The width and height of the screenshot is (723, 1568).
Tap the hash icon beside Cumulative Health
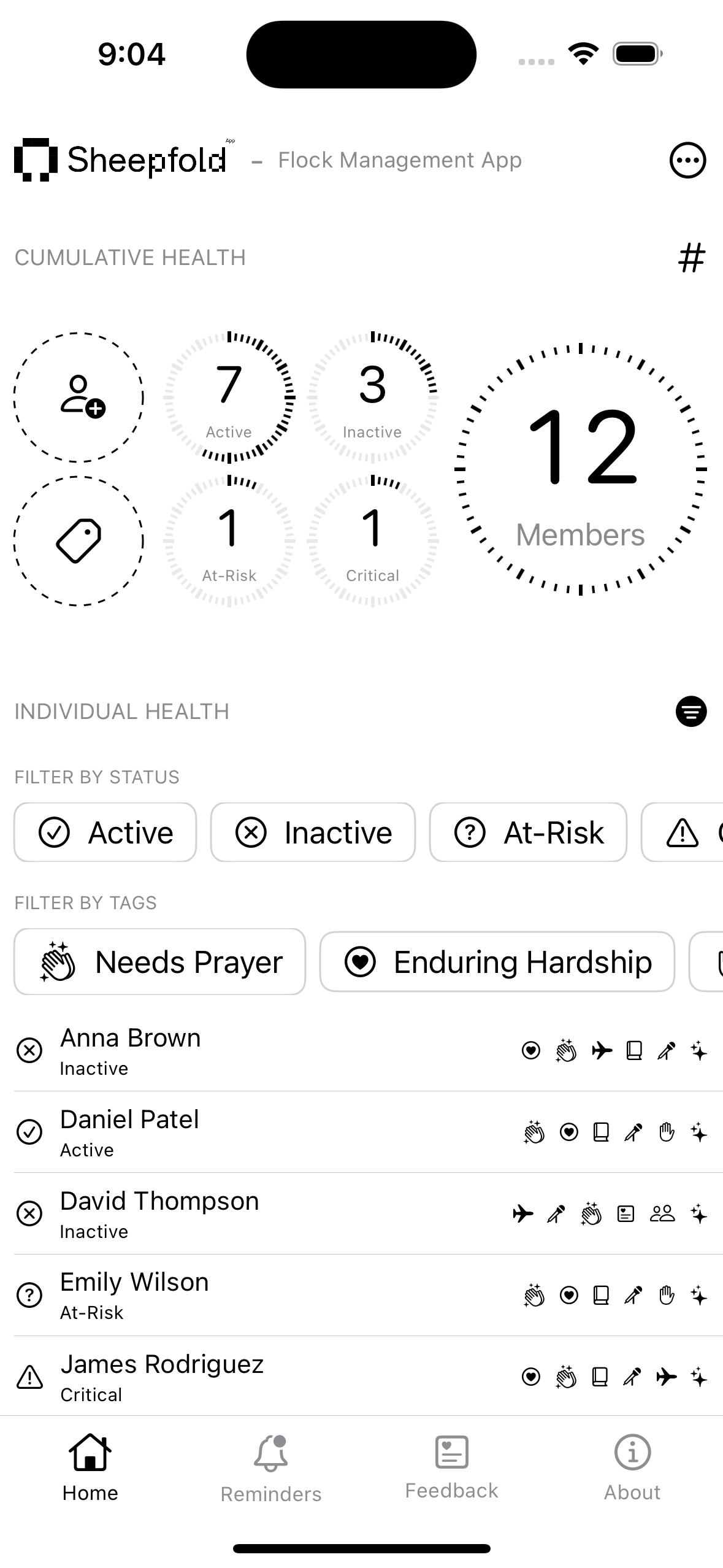692,257
